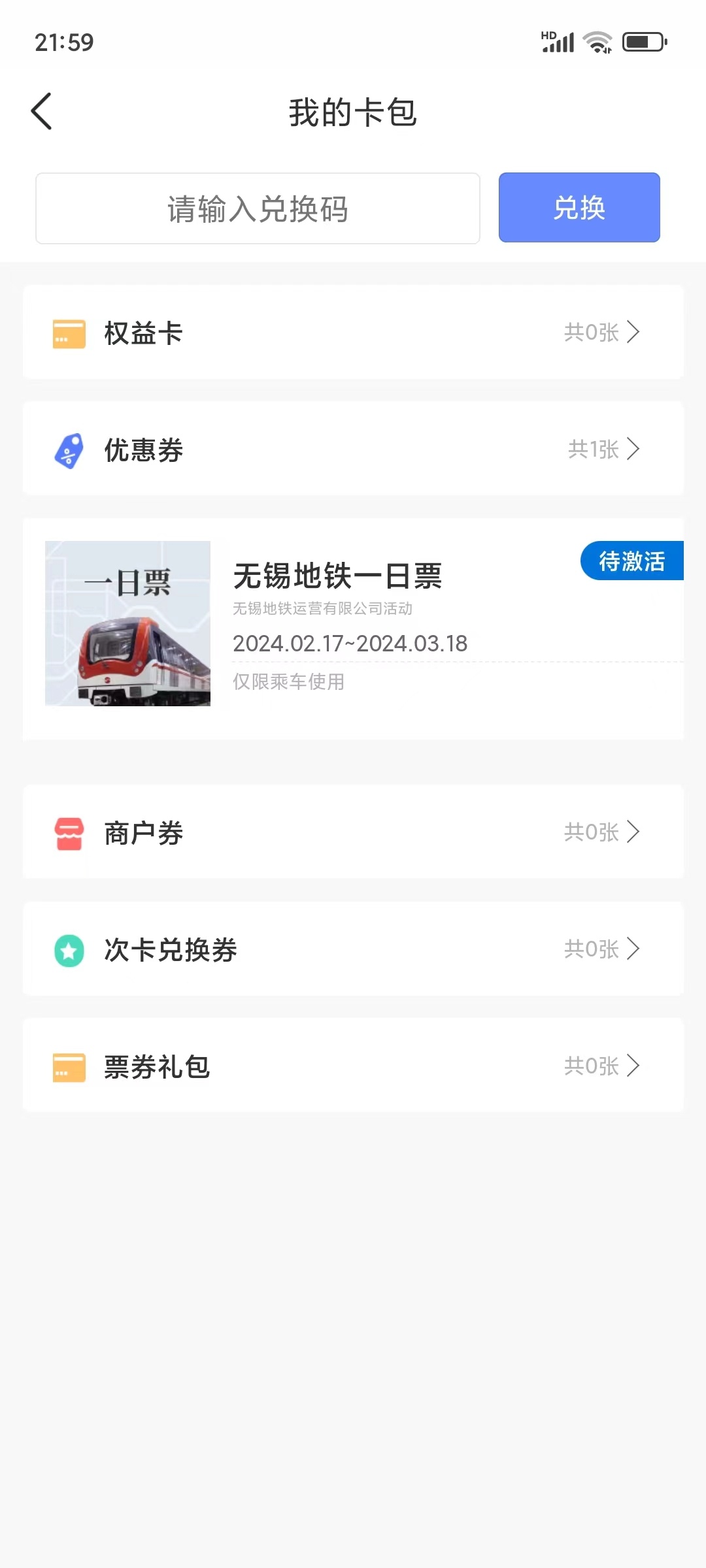Viewport: 706px width, 1568px height.
Task: Tap the blue 兑换 button
Action: point(579,208)
